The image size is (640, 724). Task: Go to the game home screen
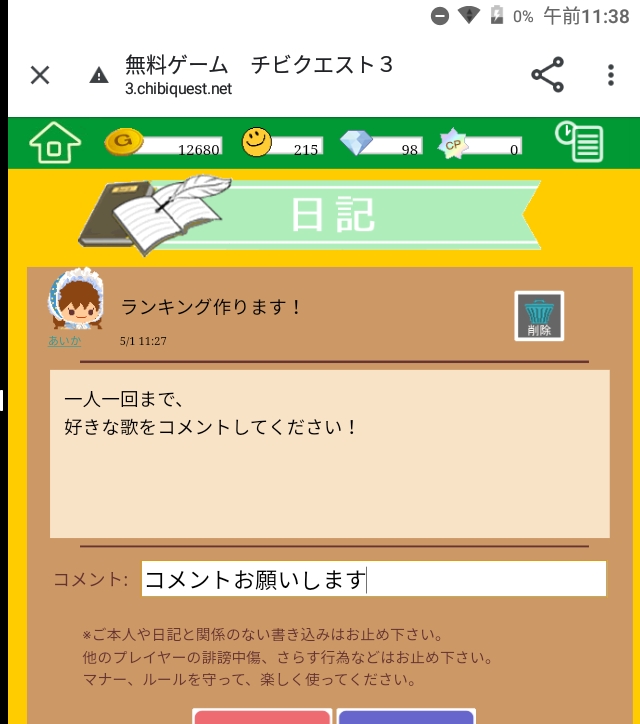pyautogui.click(x=55, y=144)
